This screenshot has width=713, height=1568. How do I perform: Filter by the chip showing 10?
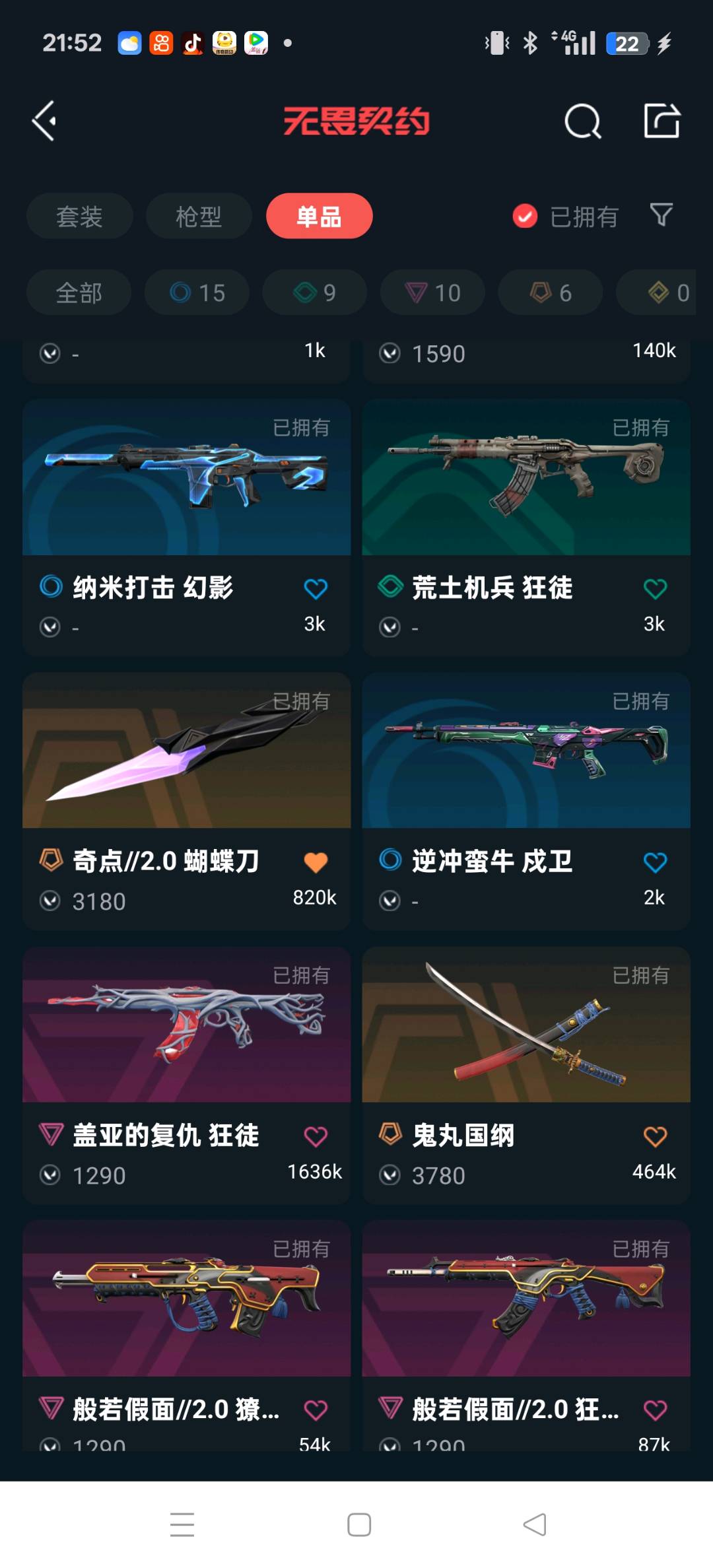pyautogui.click(x=432, y=292)
